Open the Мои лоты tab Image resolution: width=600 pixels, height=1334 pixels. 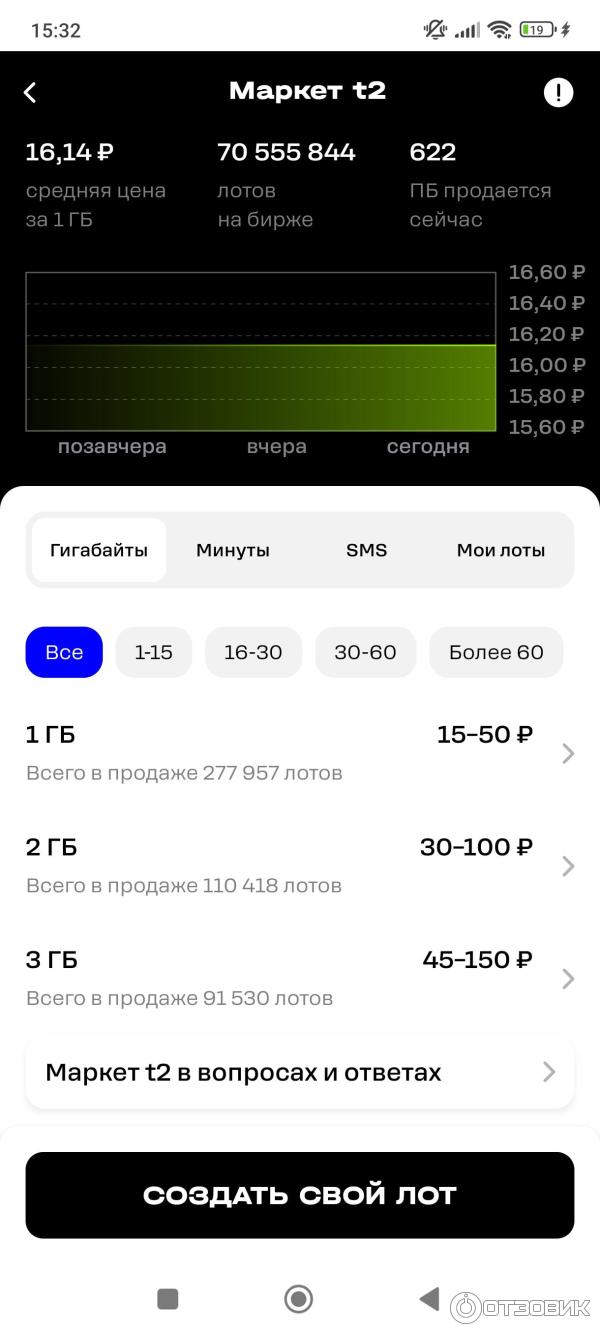pos(501,550)
